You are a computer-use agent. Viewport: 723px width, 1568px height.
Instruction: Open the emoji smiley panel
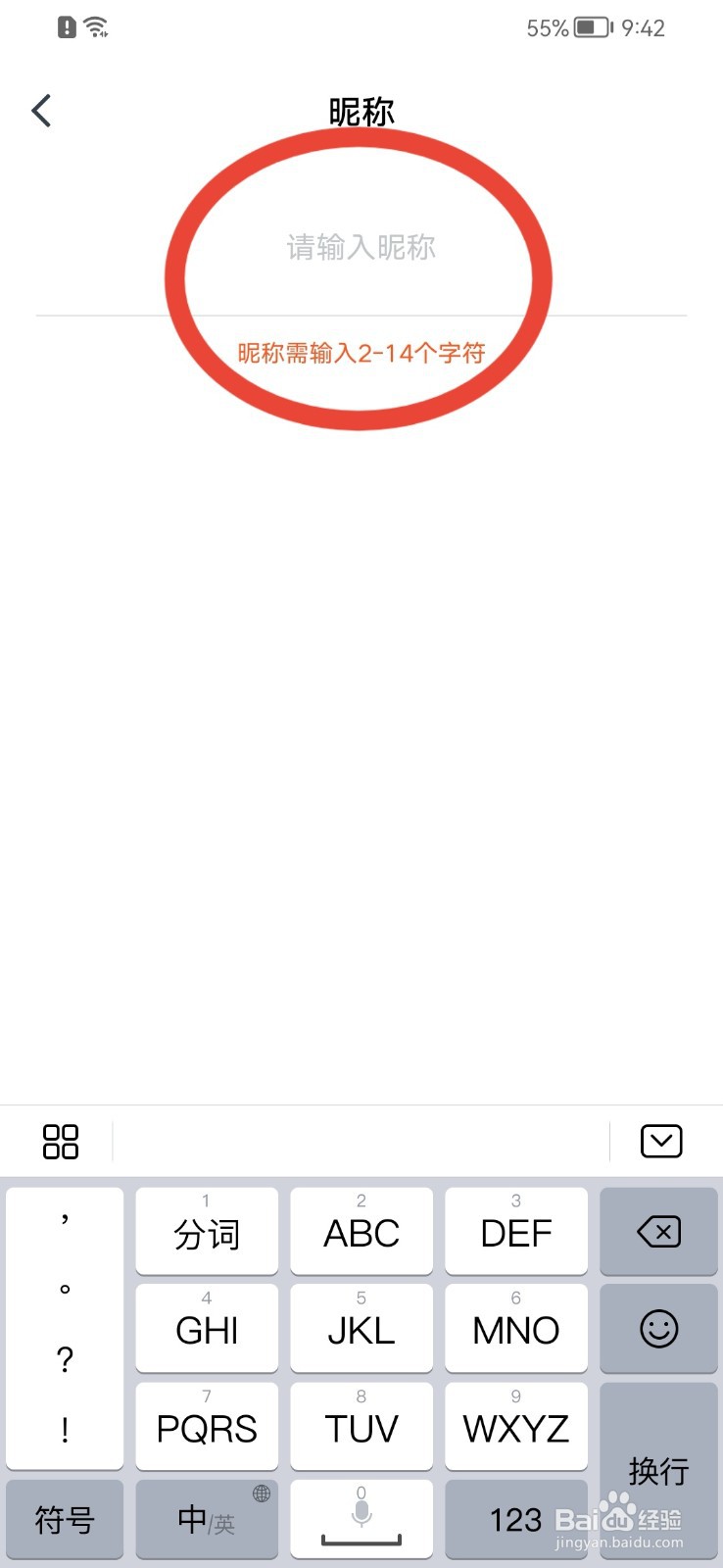(x=658, y=1329)
